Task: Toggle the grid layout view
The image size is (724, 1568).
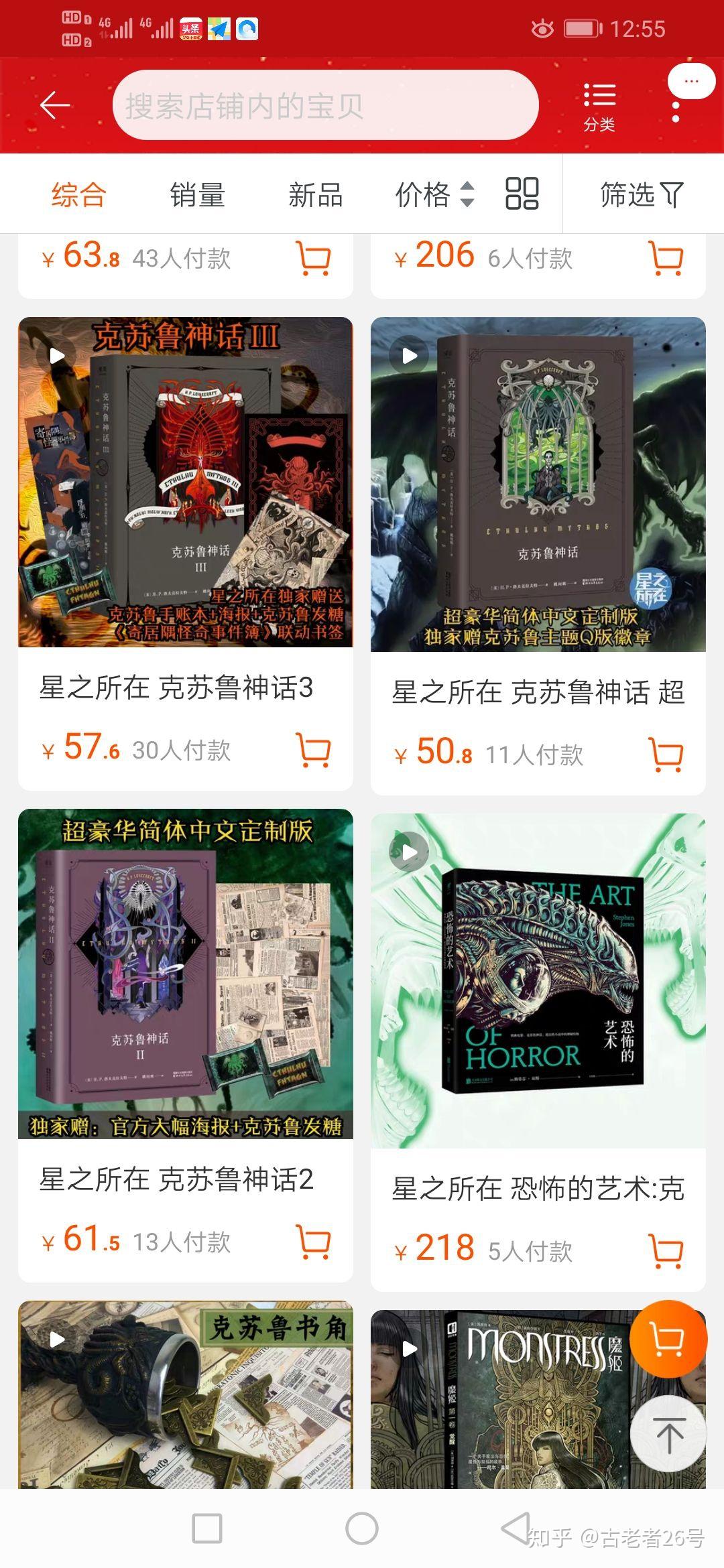Action: pos(522,194)
